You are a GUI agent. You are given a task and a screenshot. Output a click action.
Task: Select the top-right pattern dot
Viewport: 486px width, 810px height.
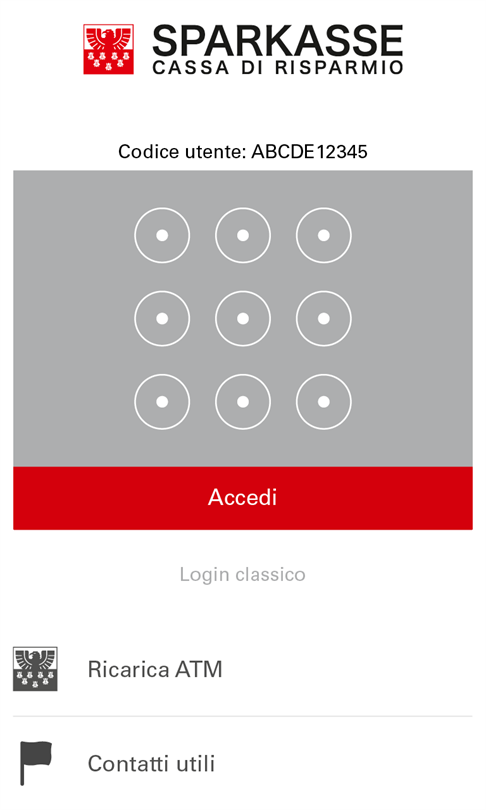324,236
